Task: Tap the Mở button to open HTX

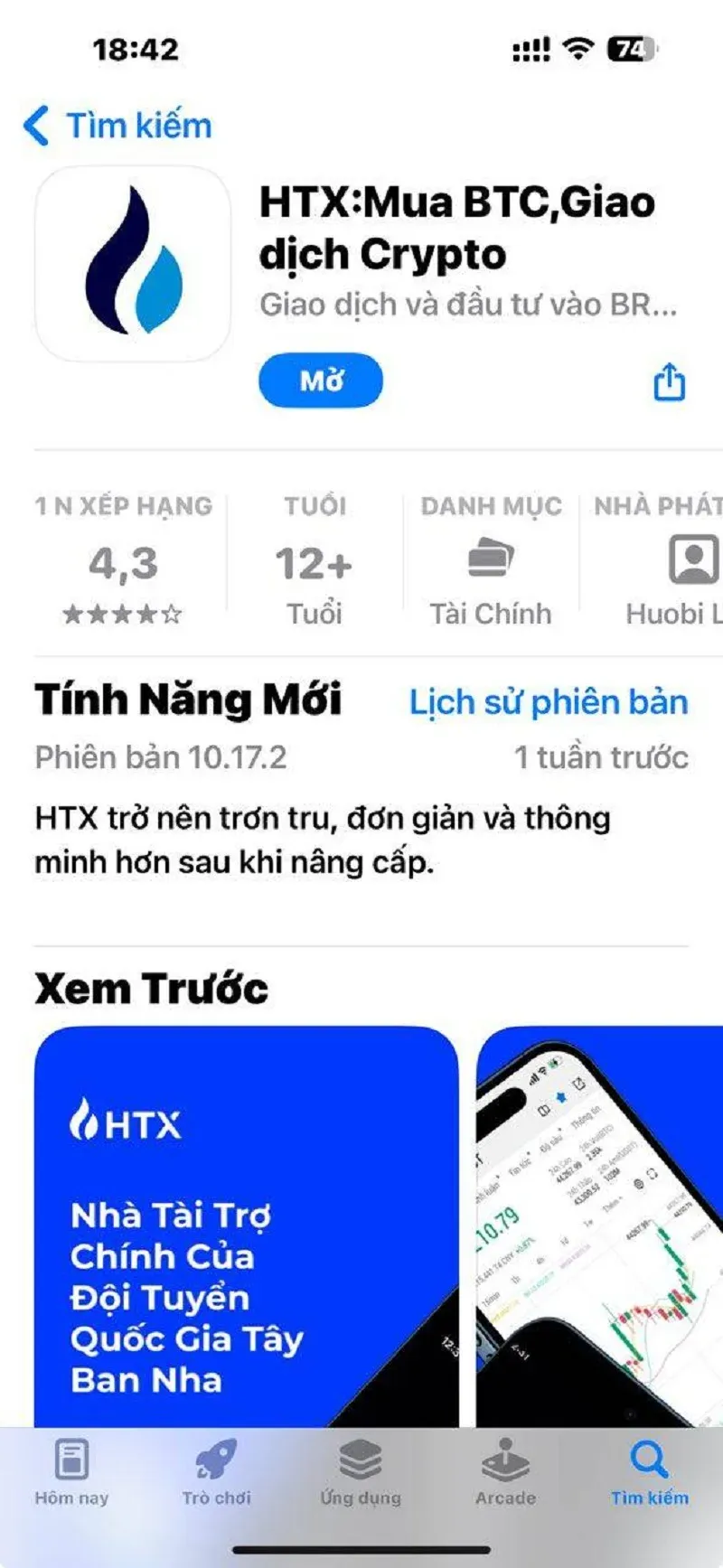Action: [x=320, y=380]
